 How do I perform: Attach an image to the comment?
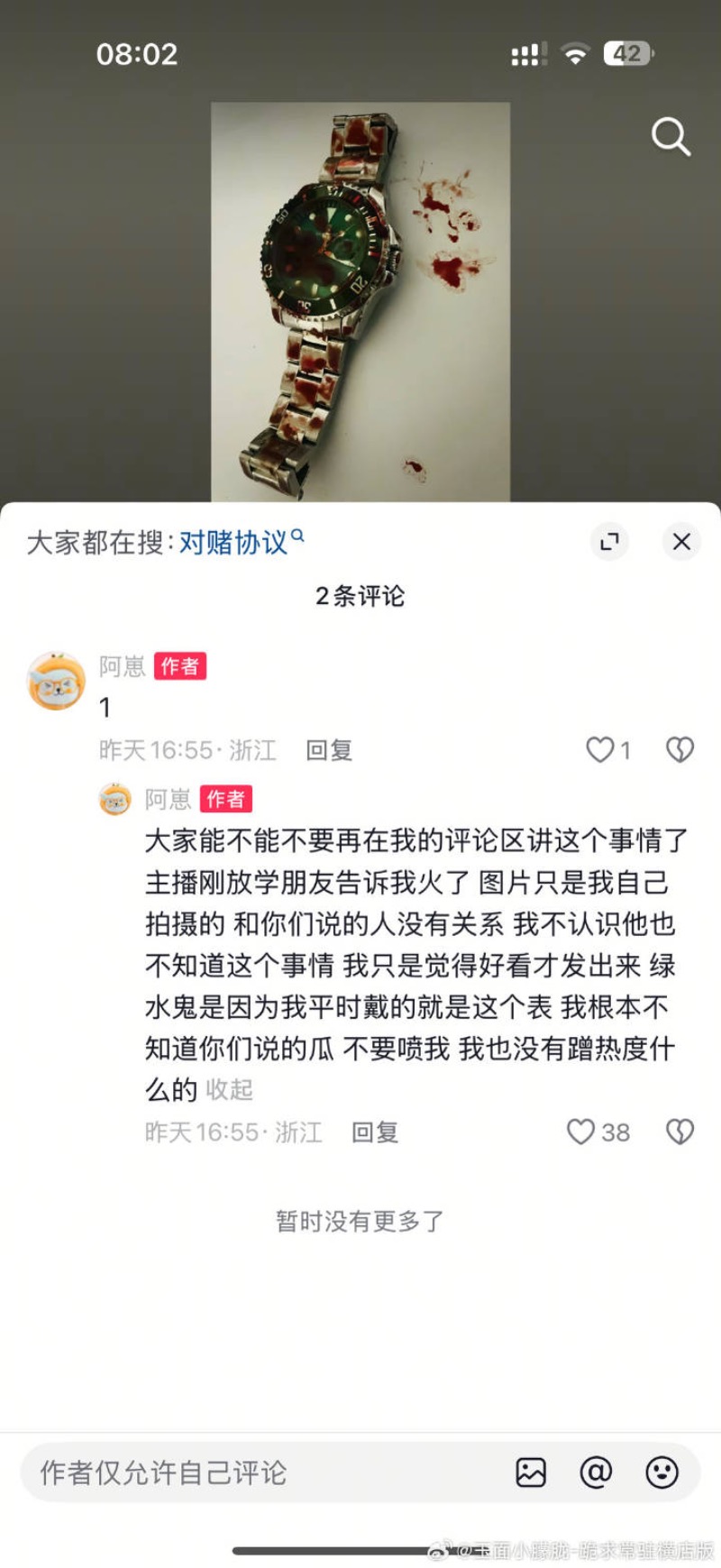point(531,1472)
